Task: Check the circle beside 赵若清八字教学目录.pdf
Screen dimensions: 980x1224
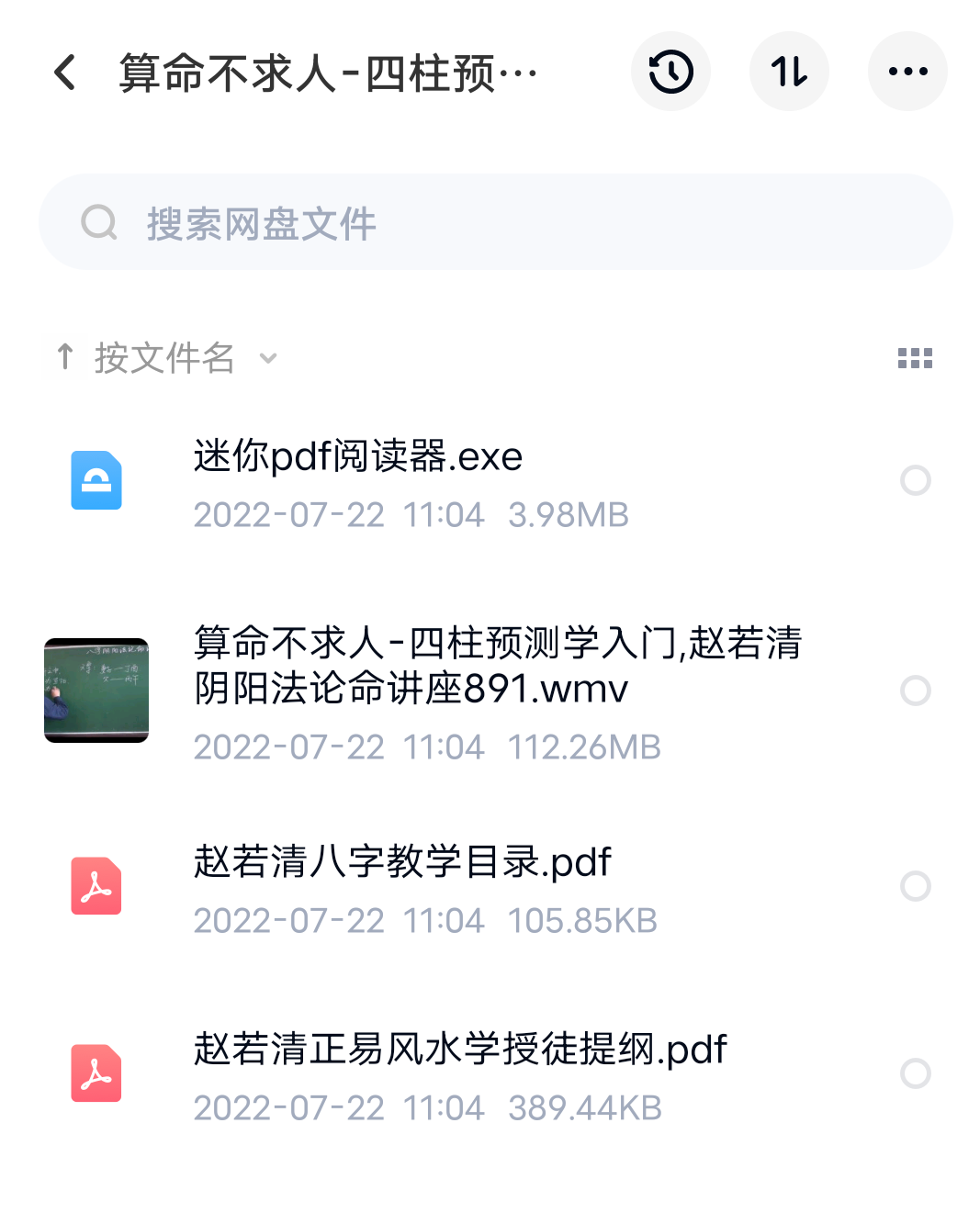Action: 914,886
